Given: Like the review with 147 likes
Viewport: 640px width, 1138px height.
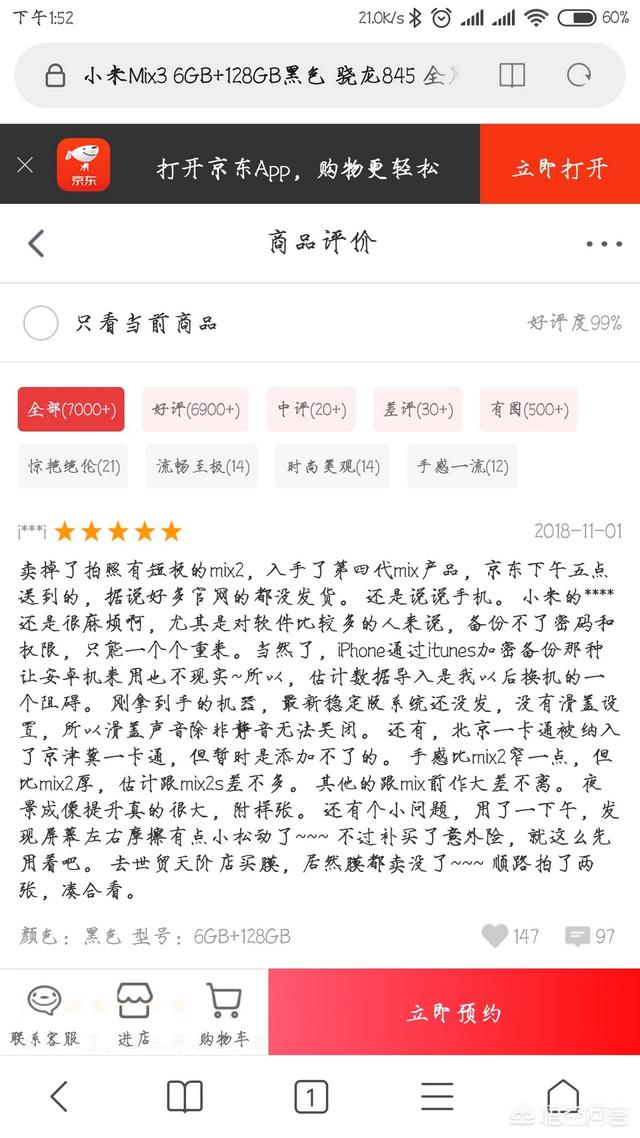Looking at the screenshot, I should coord(495,936).
